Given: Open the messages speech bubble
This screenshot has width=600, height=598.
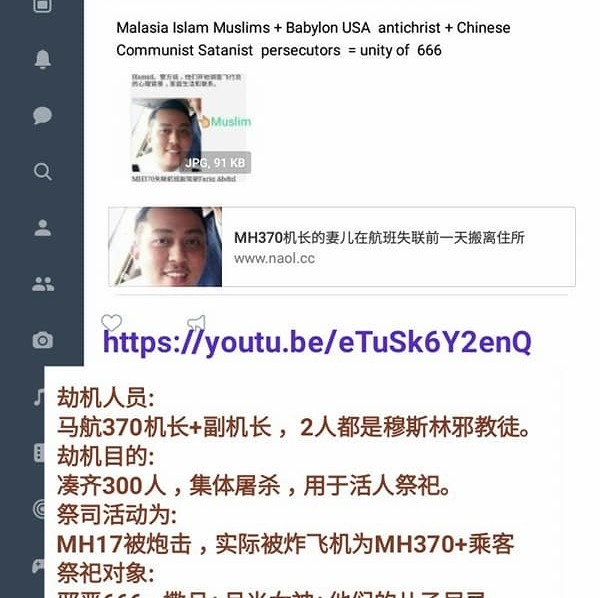Looking at the screenshot, I should click(42, 115).
